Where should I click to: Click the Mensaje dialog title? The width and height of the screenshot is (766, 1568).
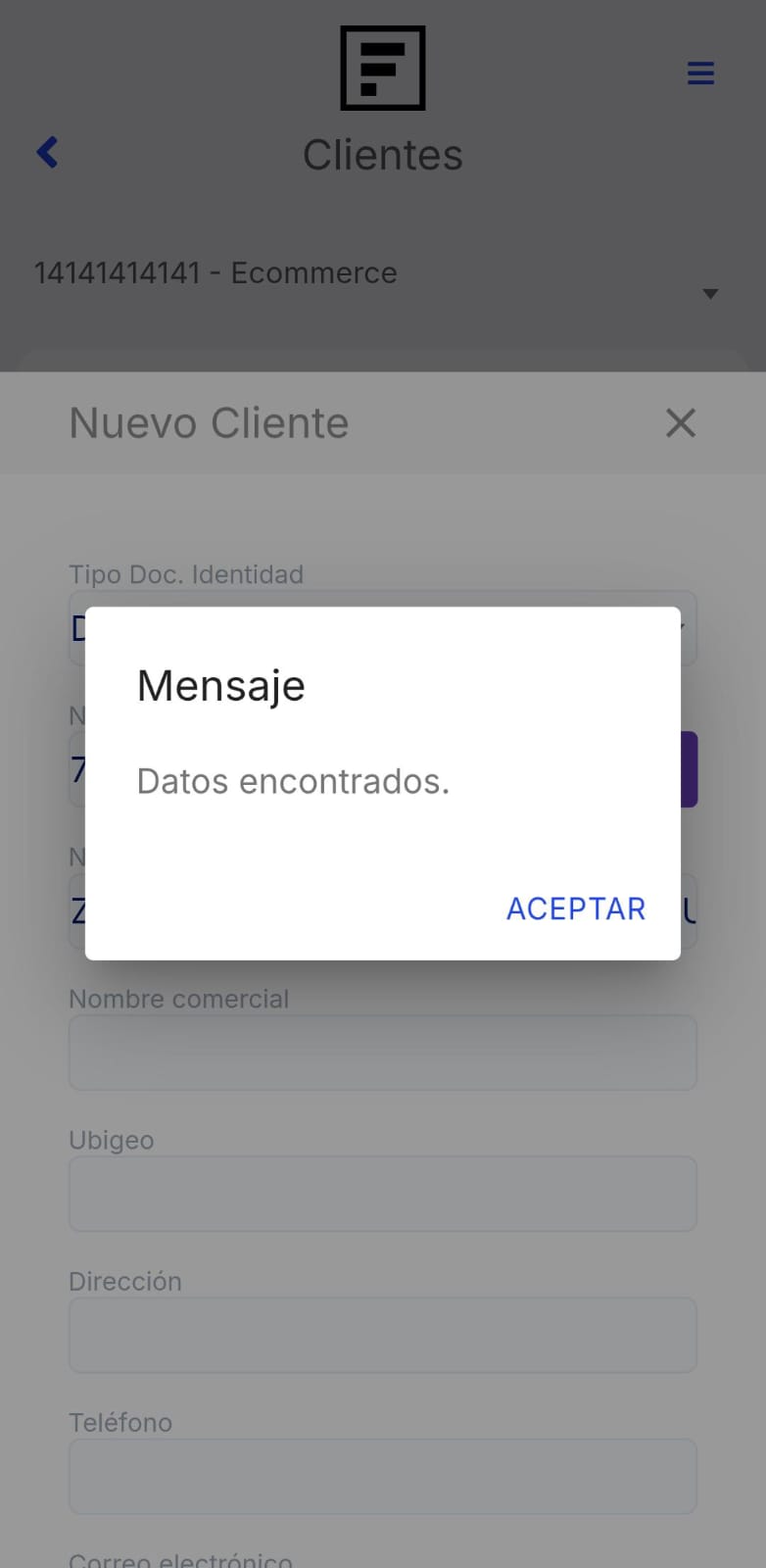(220, 685)
